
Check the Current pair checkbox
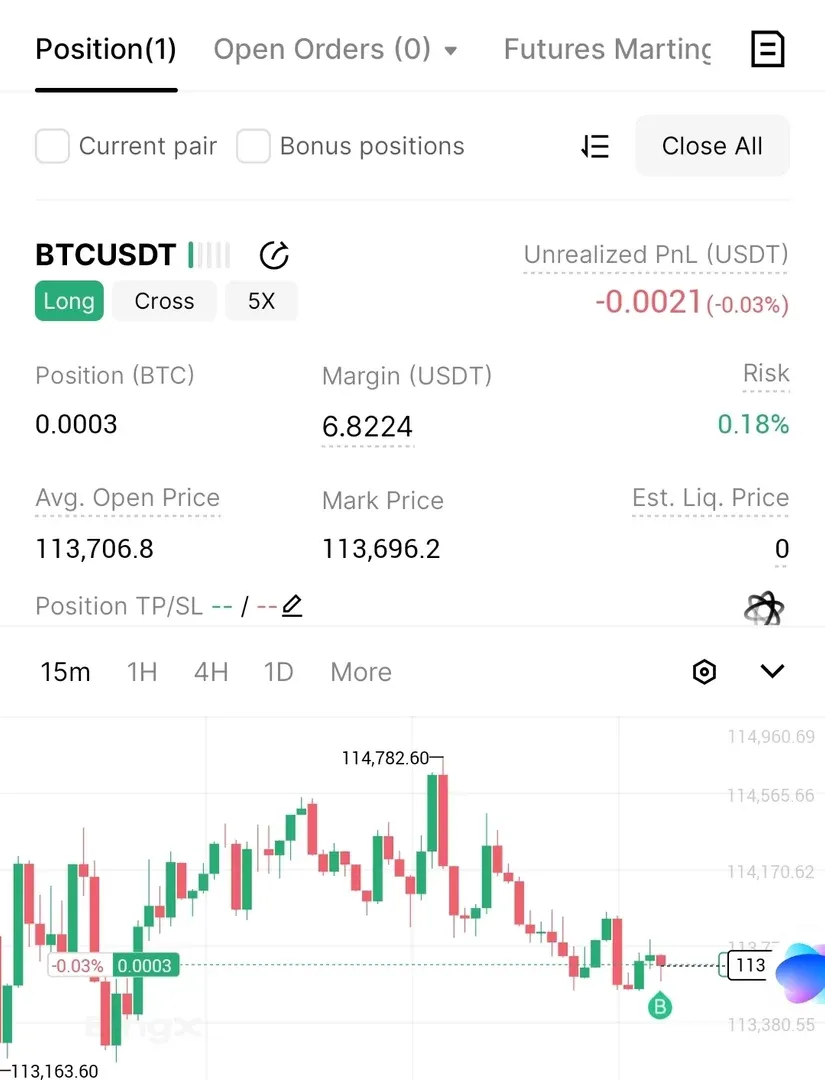pyautogui.click(x=52, y=146)
